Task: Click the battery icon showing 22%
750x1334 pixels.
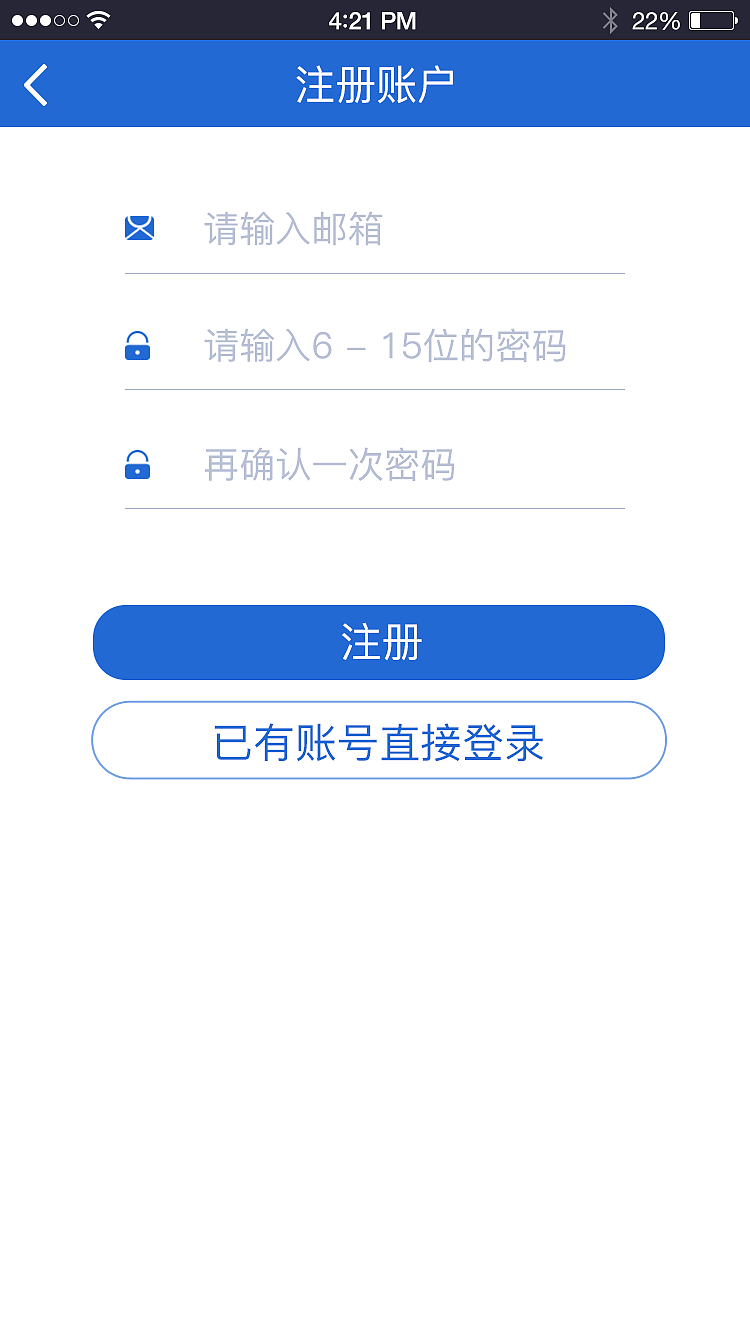Action: pos(712,18)
